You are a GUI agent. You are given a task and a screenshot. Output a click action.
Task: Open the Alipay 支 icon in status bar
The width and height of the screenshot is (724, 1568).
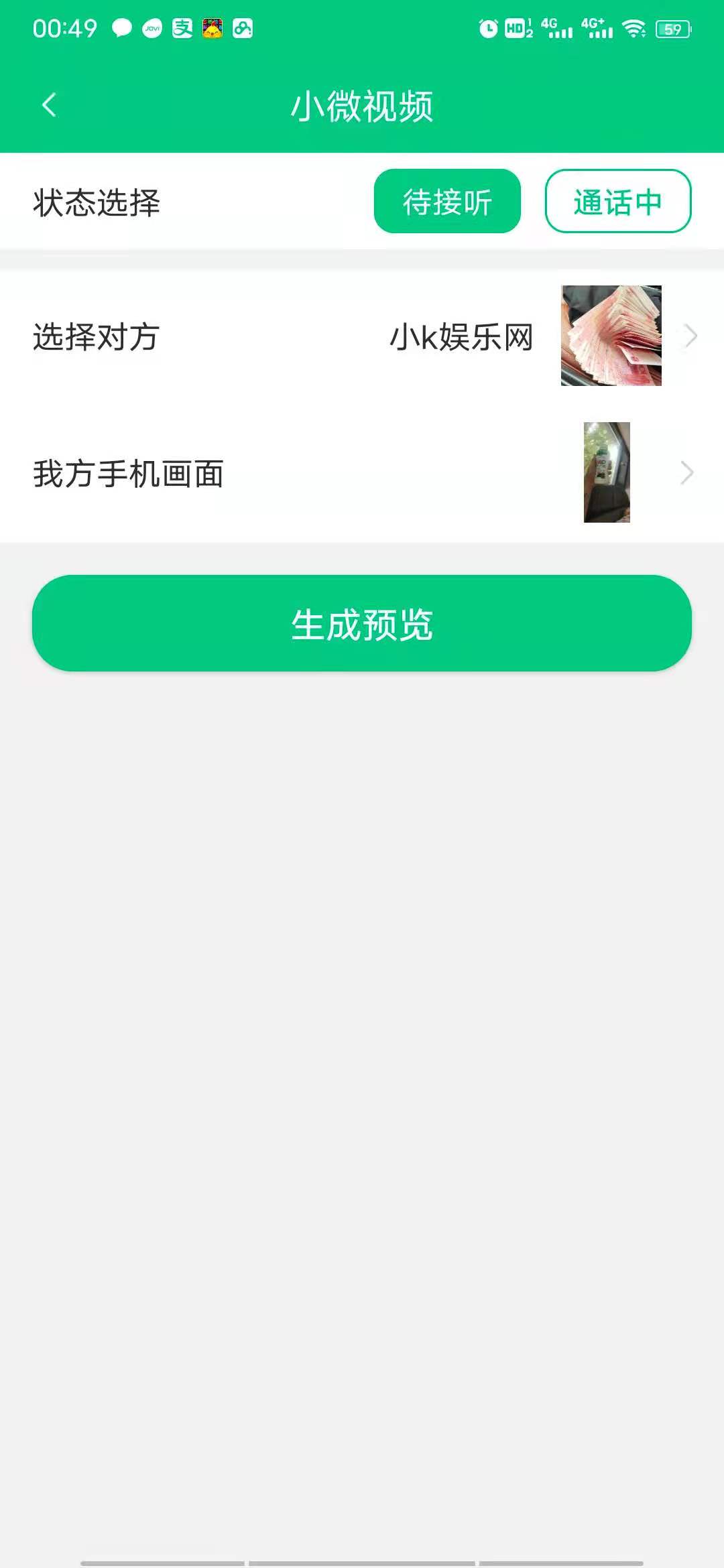[182, 29]
